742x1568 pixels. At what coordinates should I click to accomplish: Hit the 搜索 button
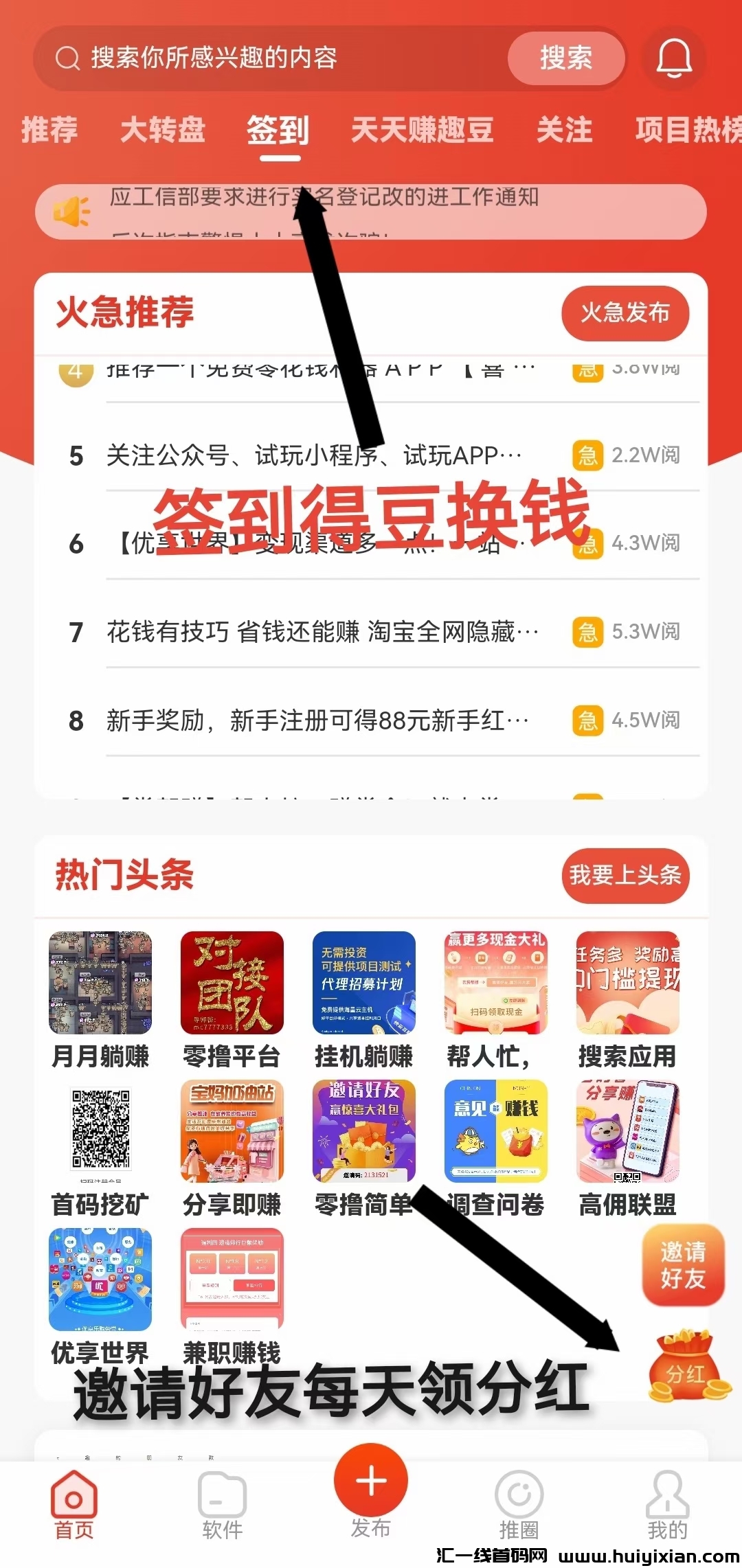(x=565, y=58)
